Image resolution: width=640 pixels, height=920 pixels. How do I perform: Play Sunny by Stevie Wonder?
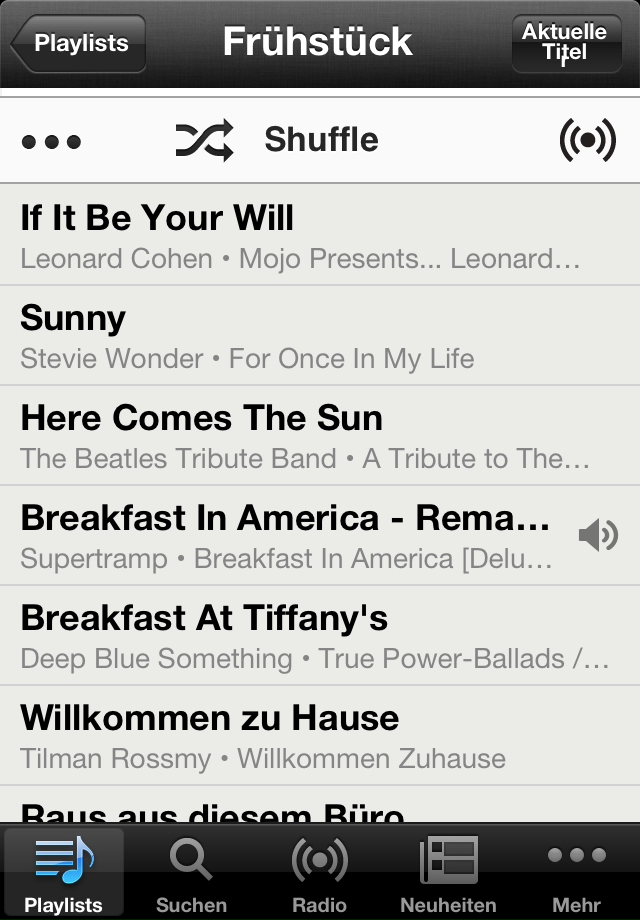[x=300, y=336]
